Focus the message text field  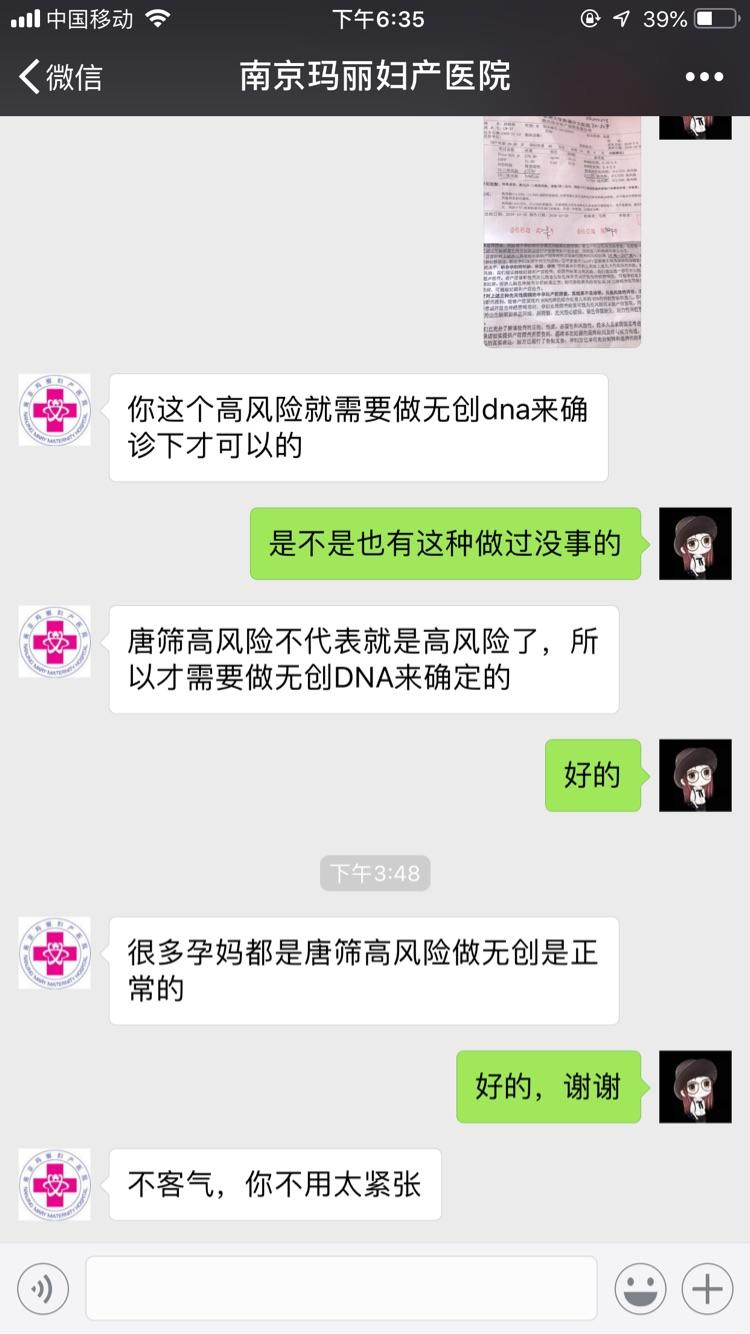341,1288
